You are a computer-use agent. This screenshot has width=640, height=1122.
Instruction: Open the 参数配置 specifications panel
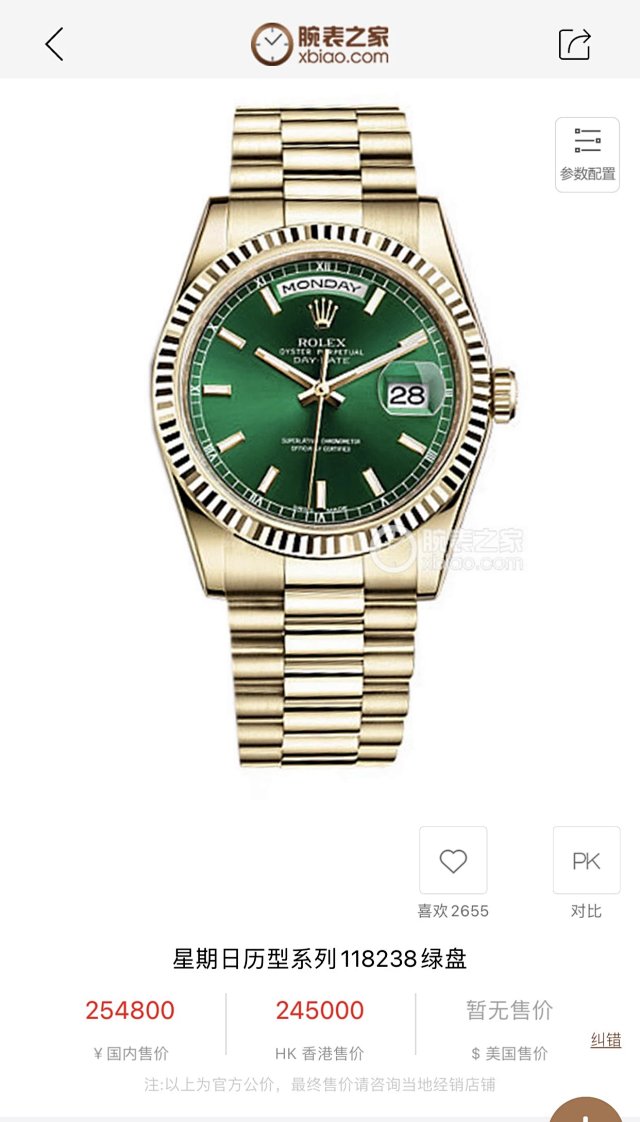click(x=587, y=154)
